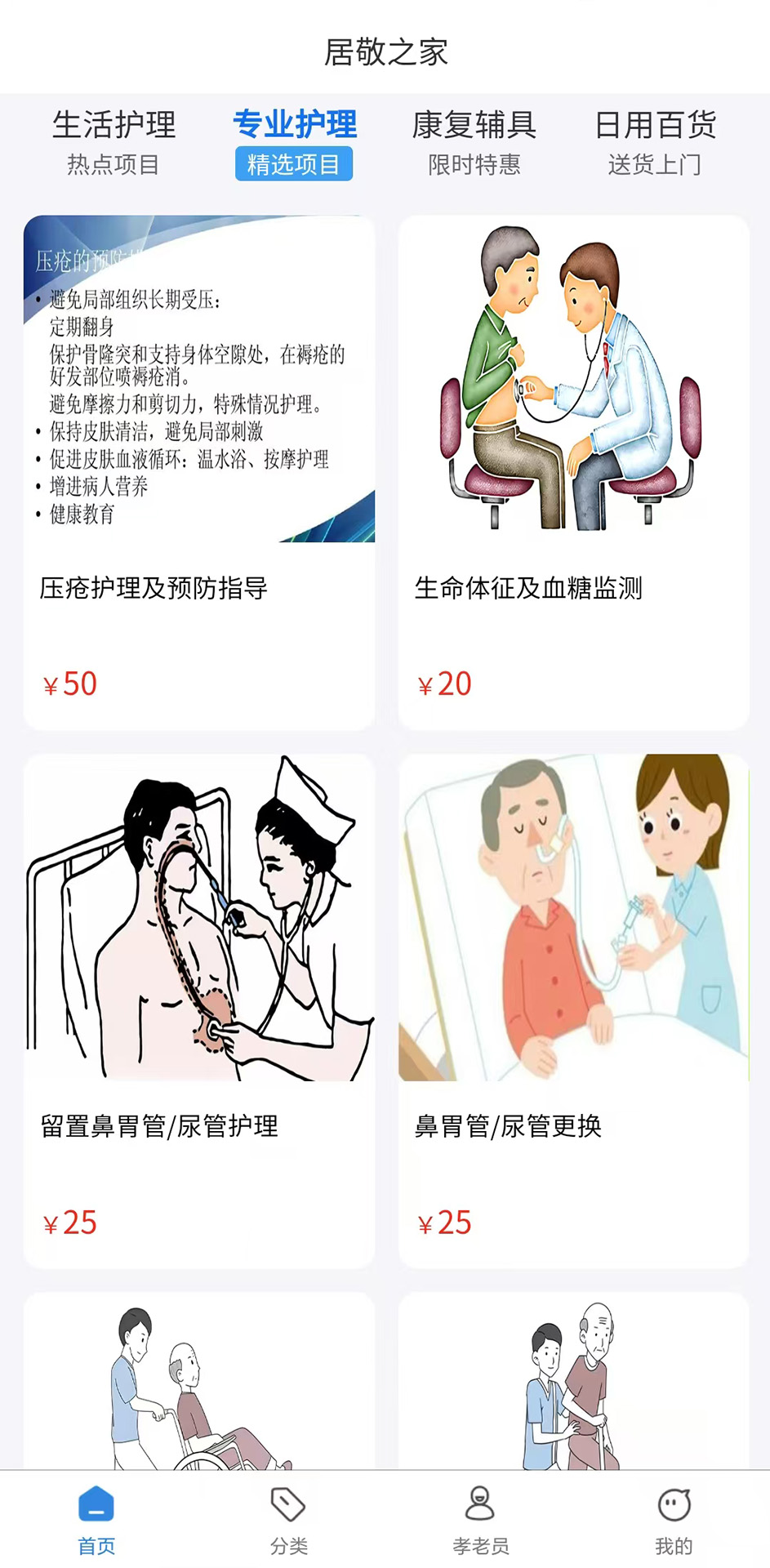Open the 日用百货 category
Viewport: 770px width, 1568px height.
pyautogui.click(x=656, y=125)
